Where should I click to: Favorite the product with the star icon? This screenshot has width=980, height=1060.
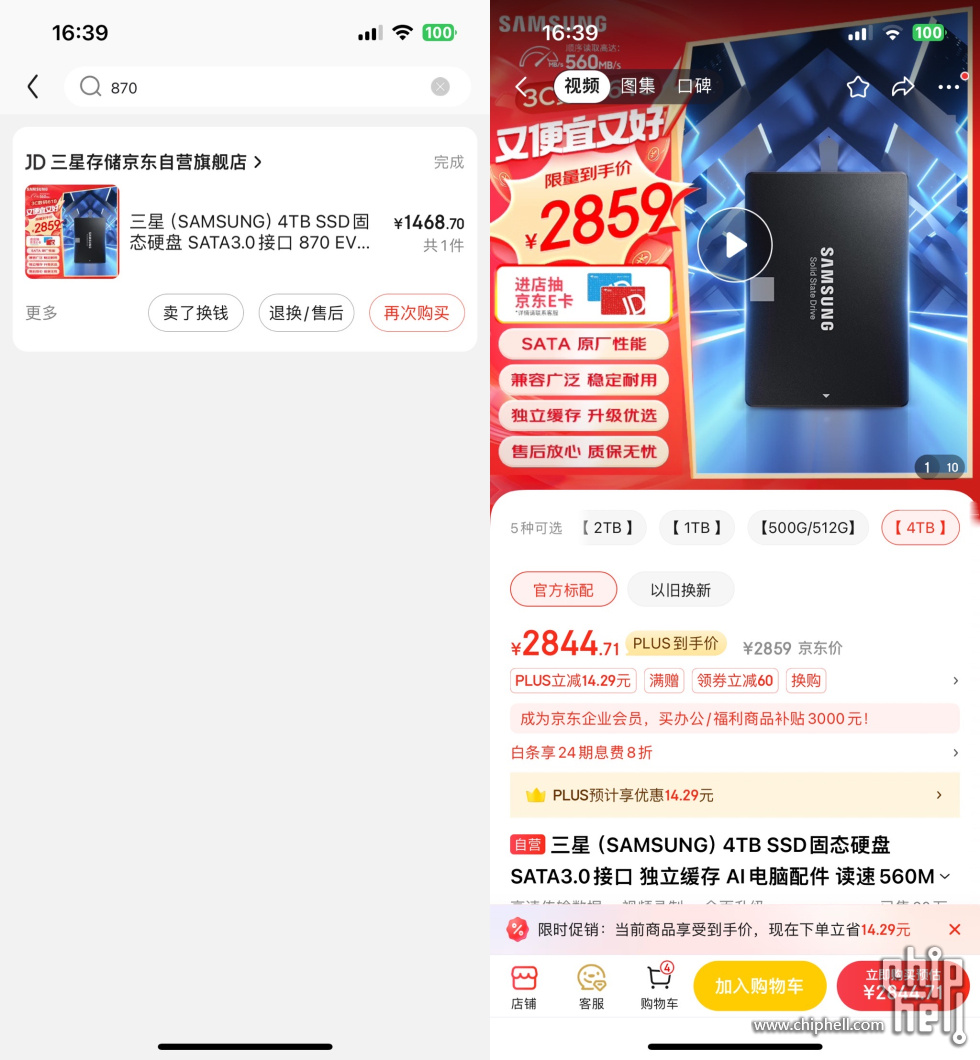[858, 87]
